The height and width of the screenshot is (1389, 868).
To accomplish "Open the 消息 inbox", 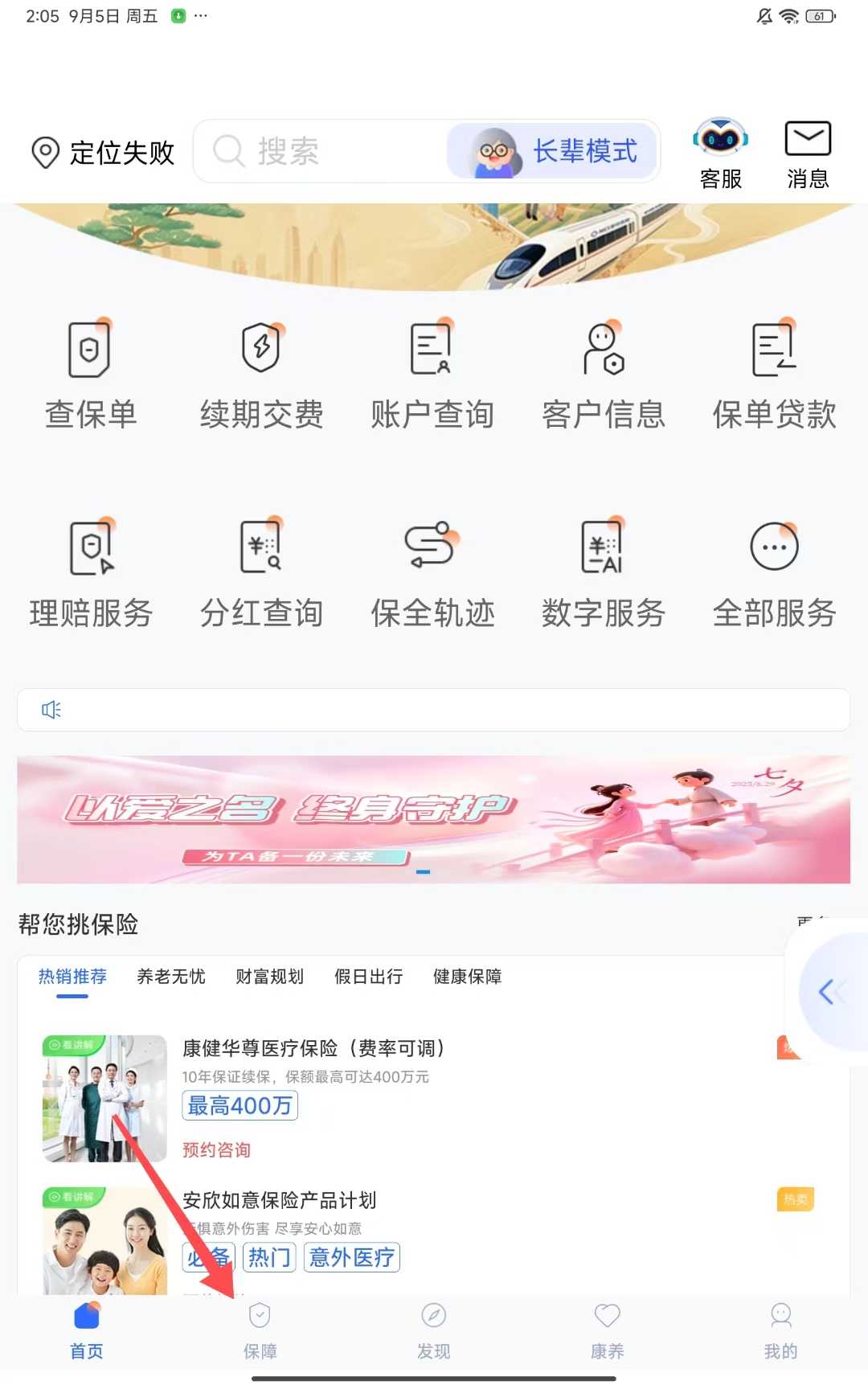I will (807, 154).
